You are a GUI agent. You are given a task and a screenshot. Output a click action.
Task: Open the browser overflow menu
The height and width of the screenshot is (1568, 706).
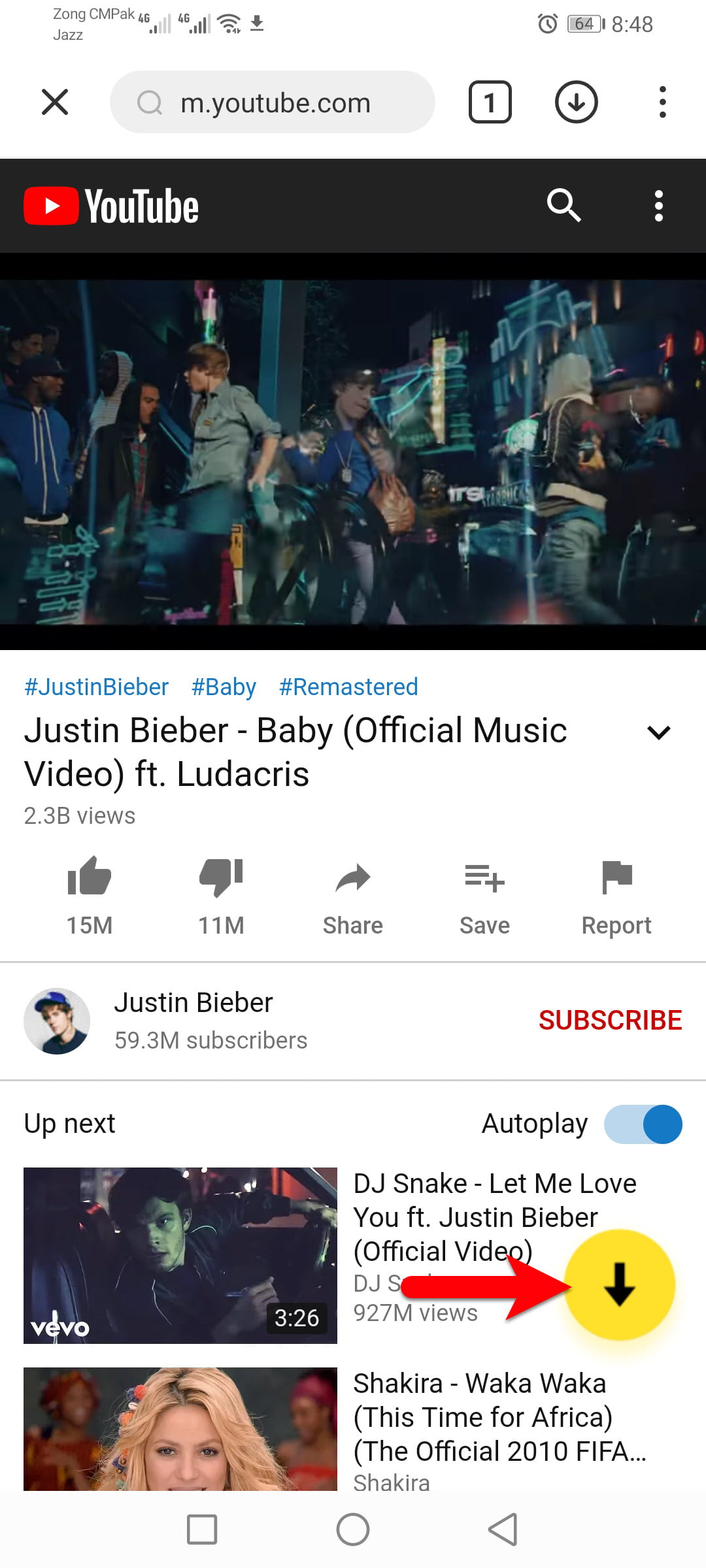tap(663, 103)
